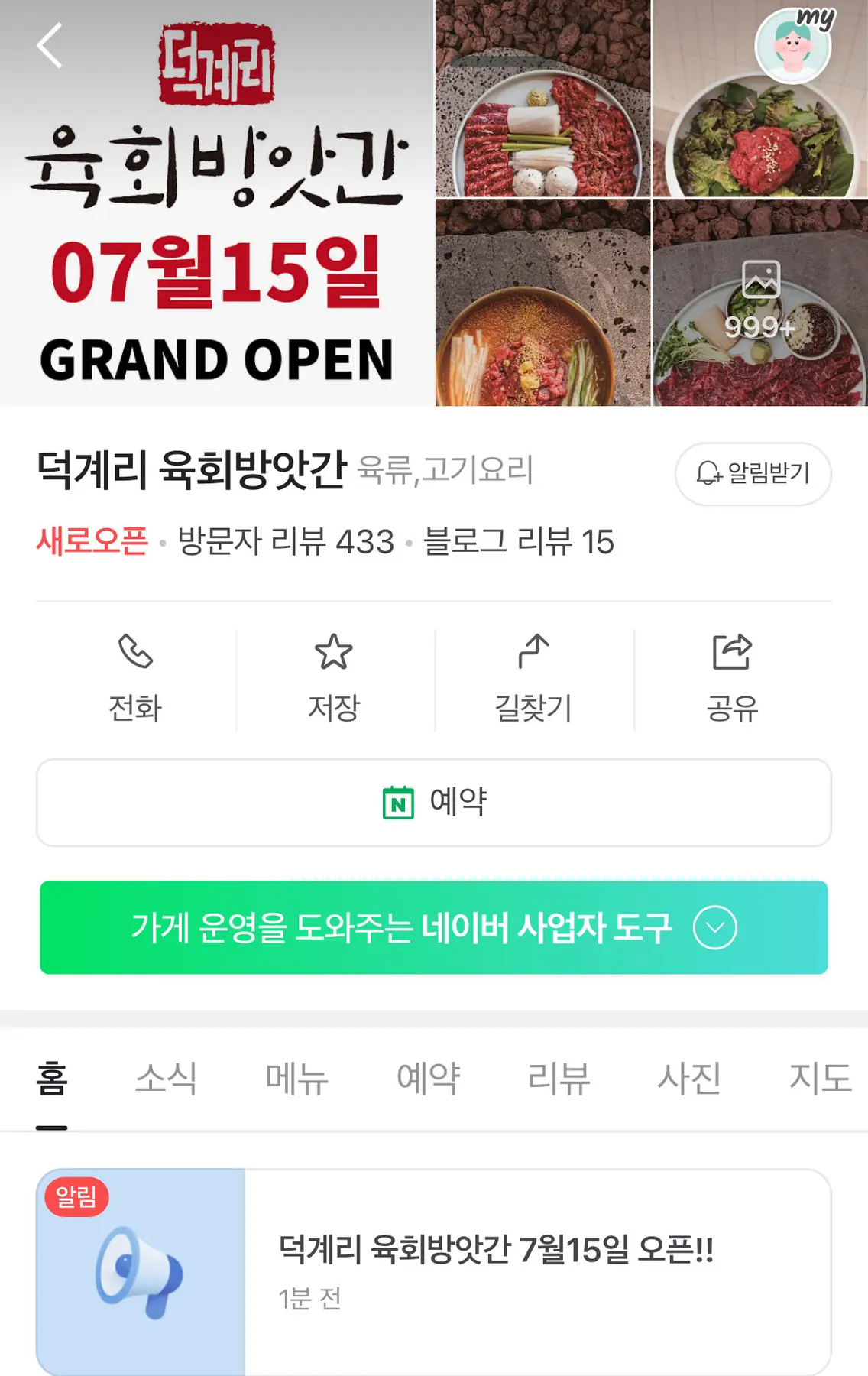Open the 999+ photo gallery tile

(x=760, y=303)
